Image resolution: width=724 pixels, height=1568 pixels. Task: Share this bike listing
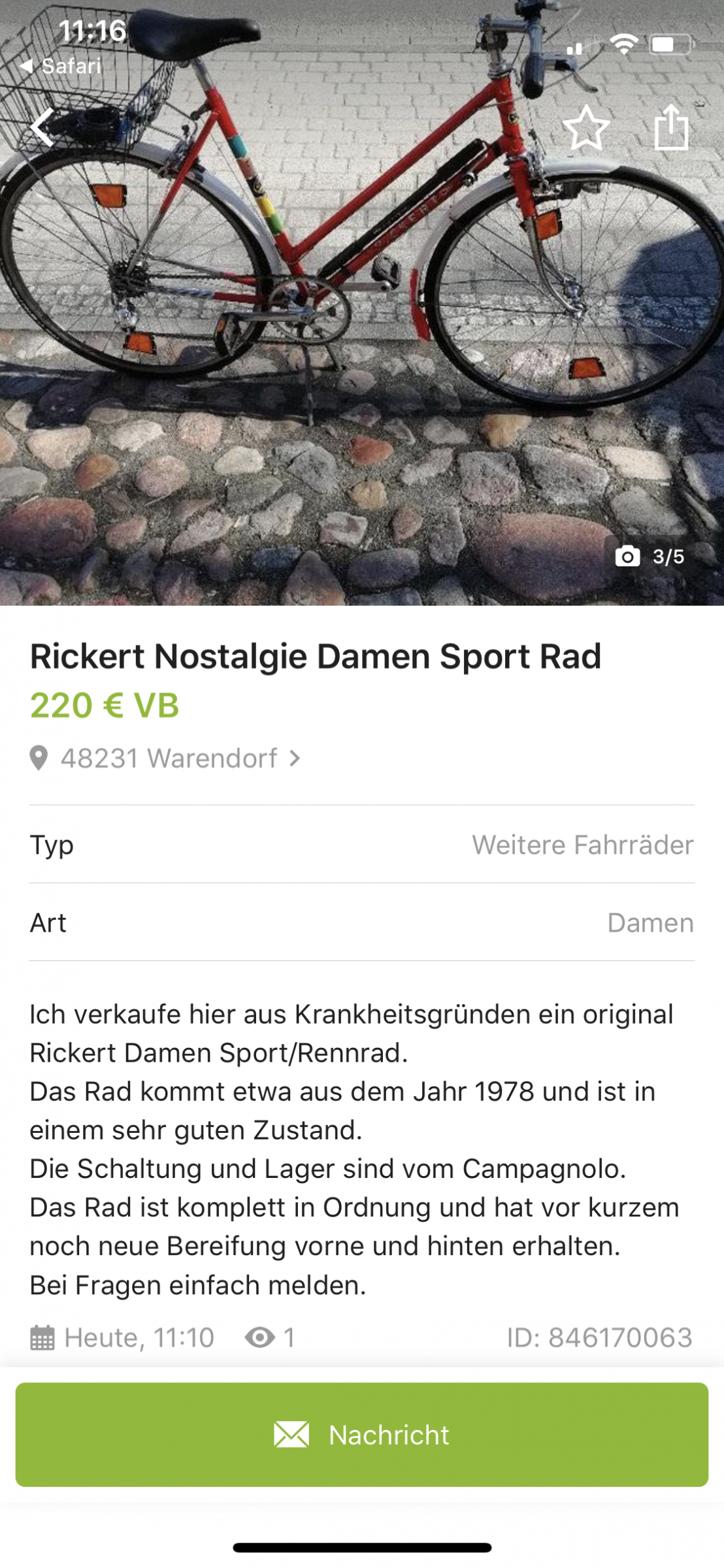671,128
